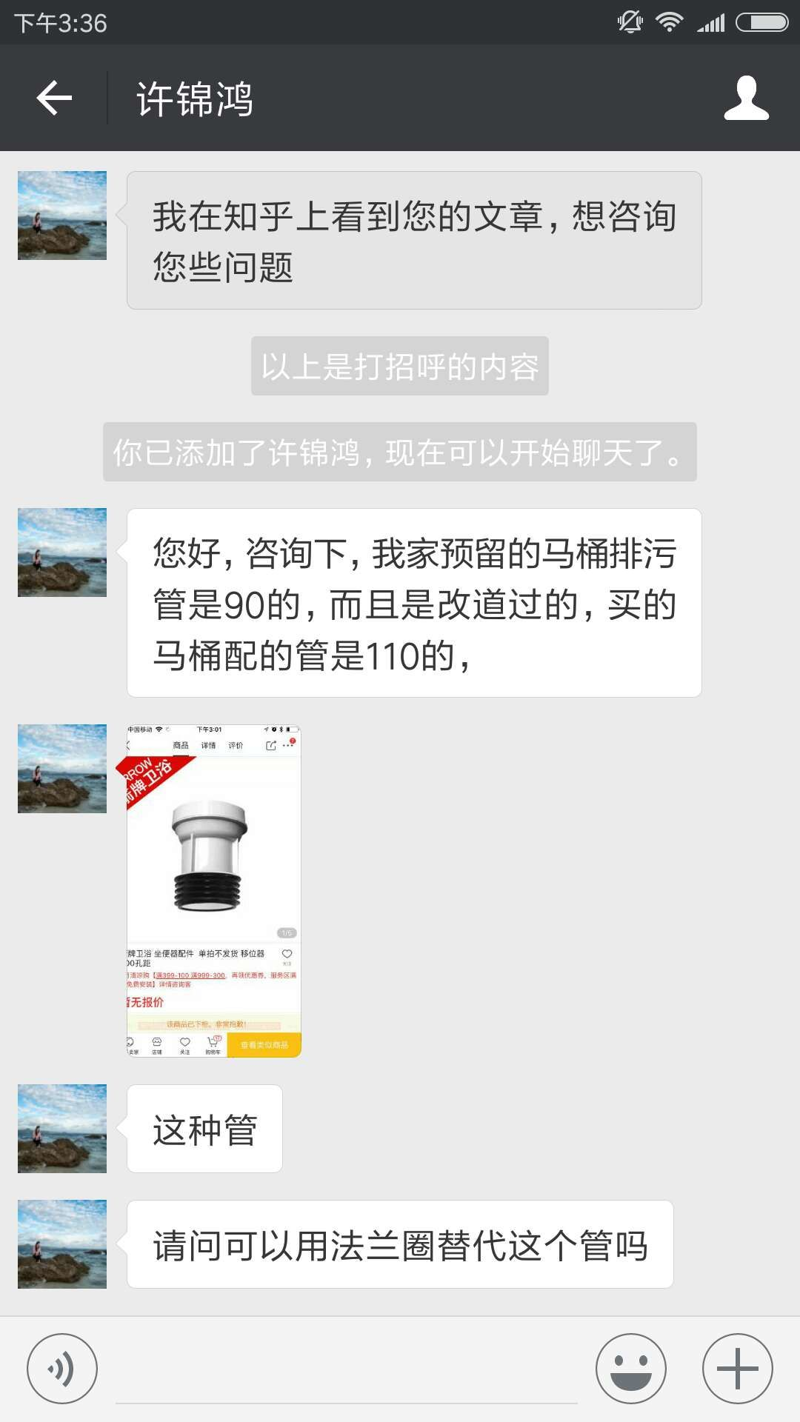
Task: Open the shared product screenshot image
Action: click(214, 890)
